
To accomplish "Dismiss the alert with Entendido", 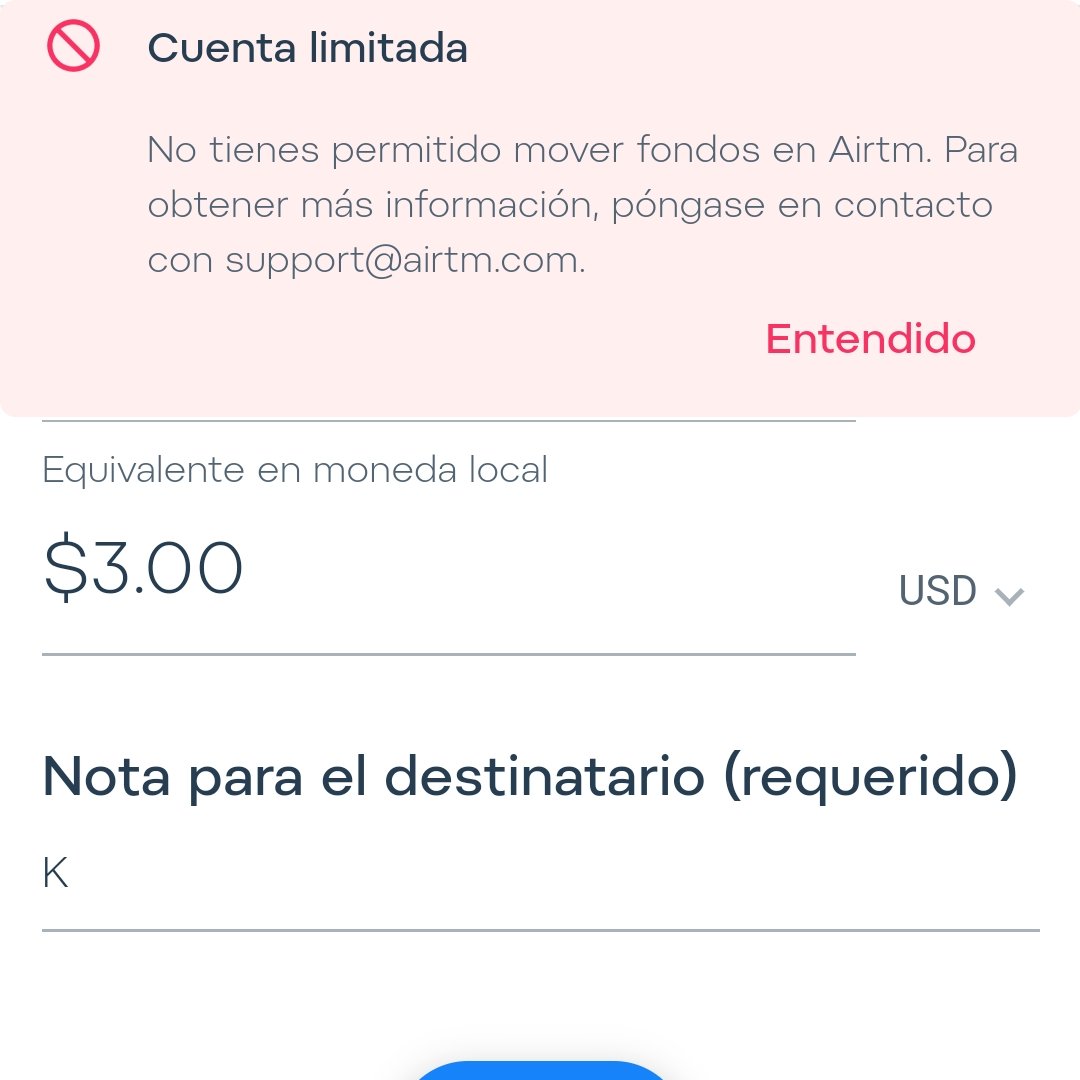I will [x=870, y=339].
